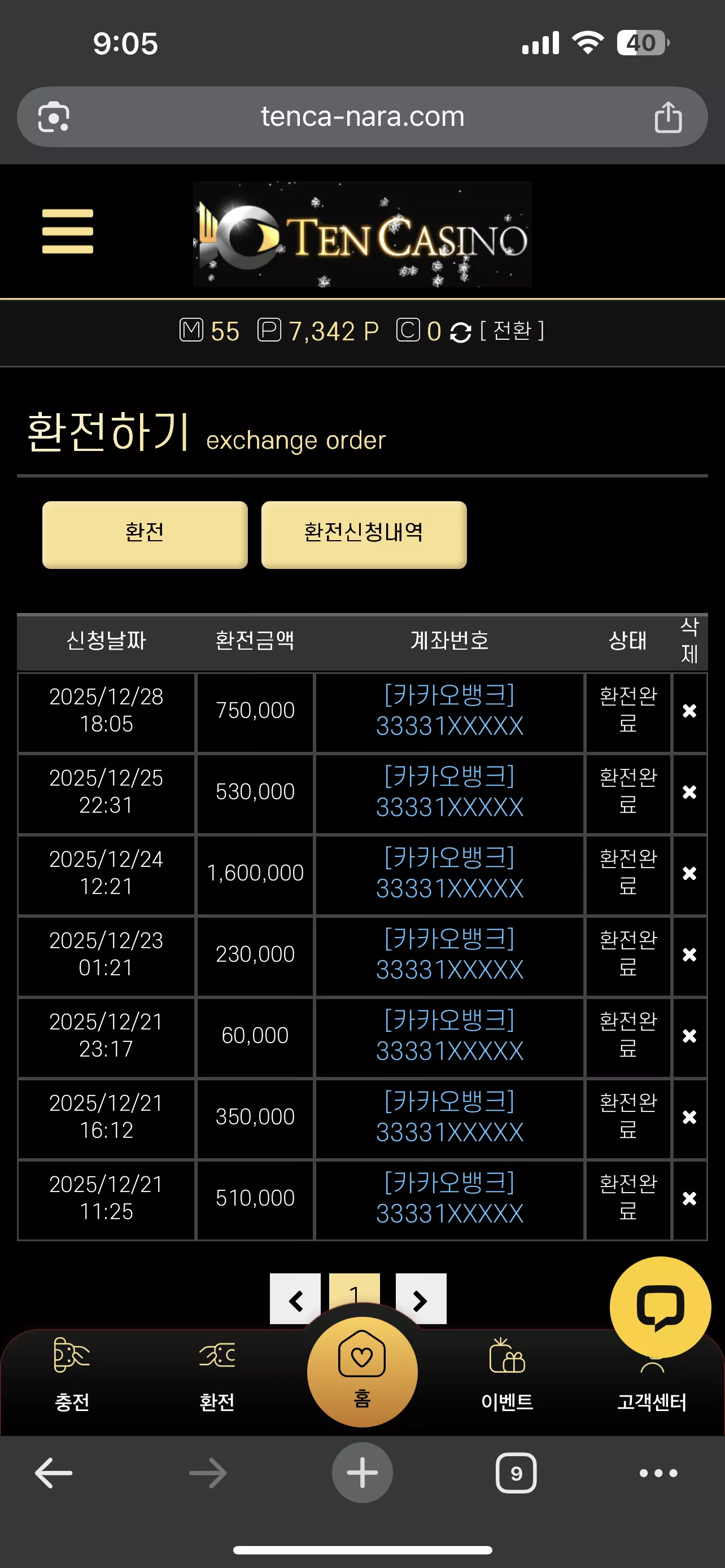Tap the [전환] points convert link
The width and height of the screenshot is (725, 1568).
point(512,331)
